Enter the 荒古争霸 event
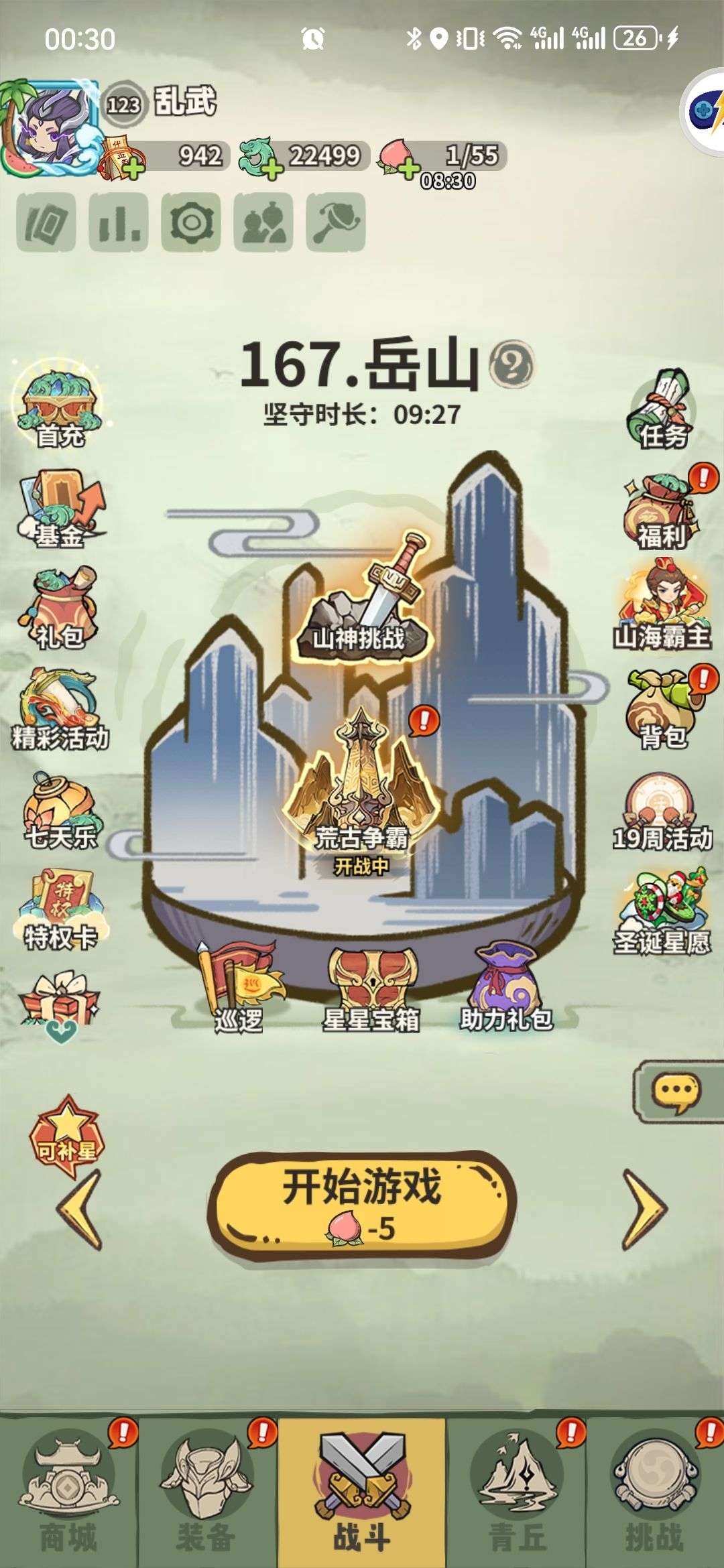 pyautogui.click(x=362, y=791)
